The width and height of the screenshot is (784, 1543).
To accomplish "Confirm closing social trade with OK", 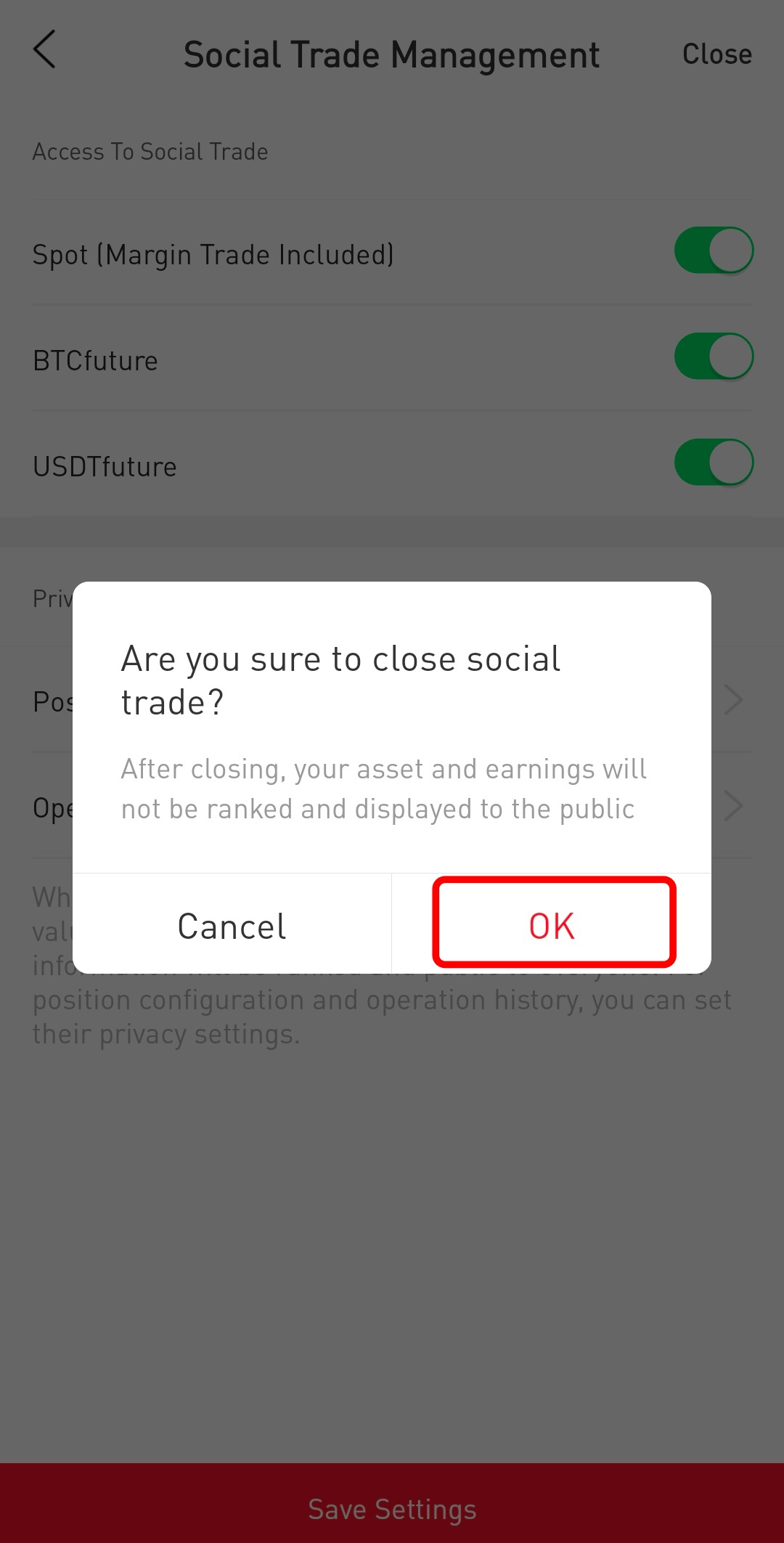I will [x=552, y=925].
